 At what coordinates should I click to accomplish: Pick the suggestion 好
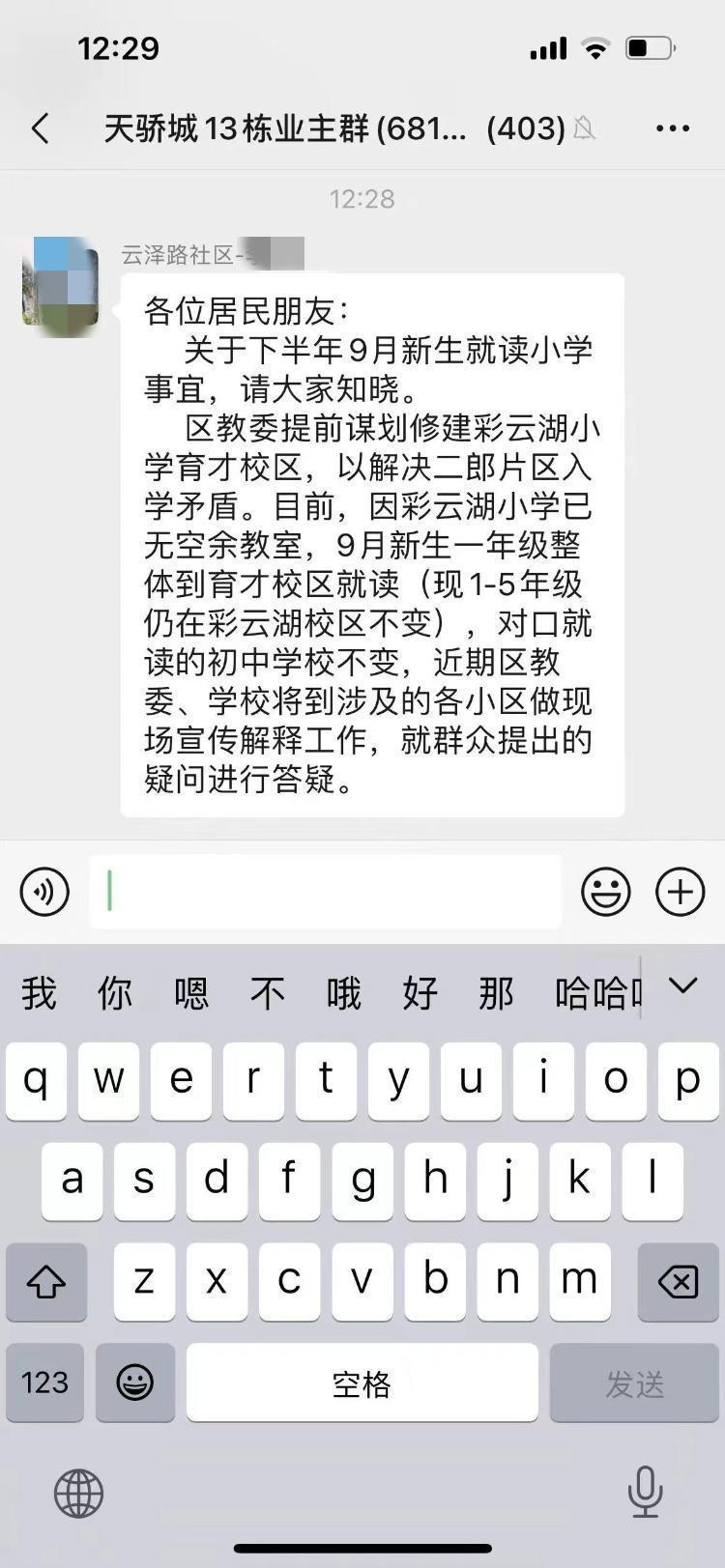[420, 992]
